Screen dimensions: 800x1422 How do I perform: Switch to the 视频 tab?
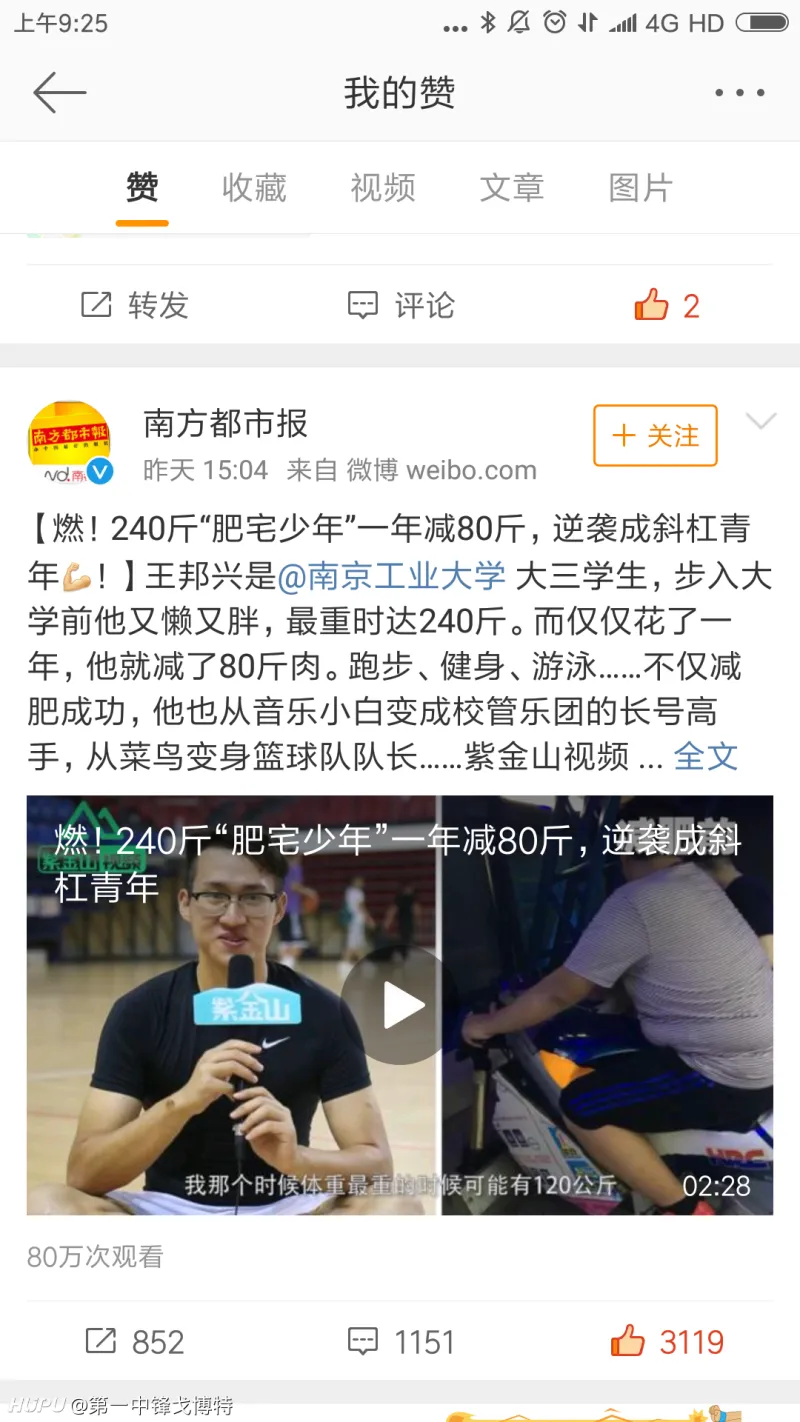[x=383, y=187]
